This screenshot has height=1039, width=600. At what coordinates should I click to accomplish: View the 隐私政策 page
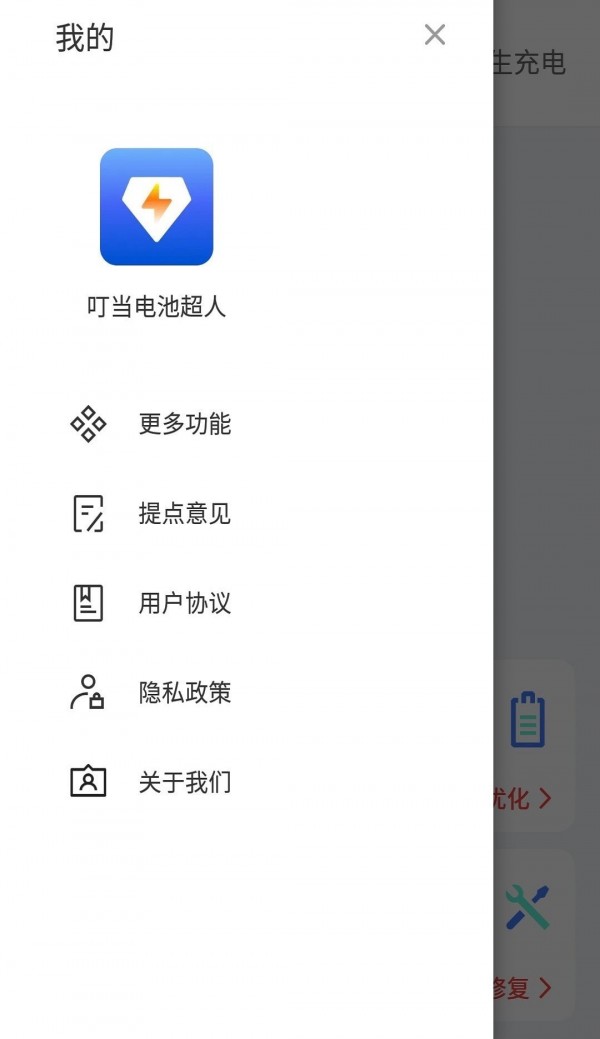point(184,692)
